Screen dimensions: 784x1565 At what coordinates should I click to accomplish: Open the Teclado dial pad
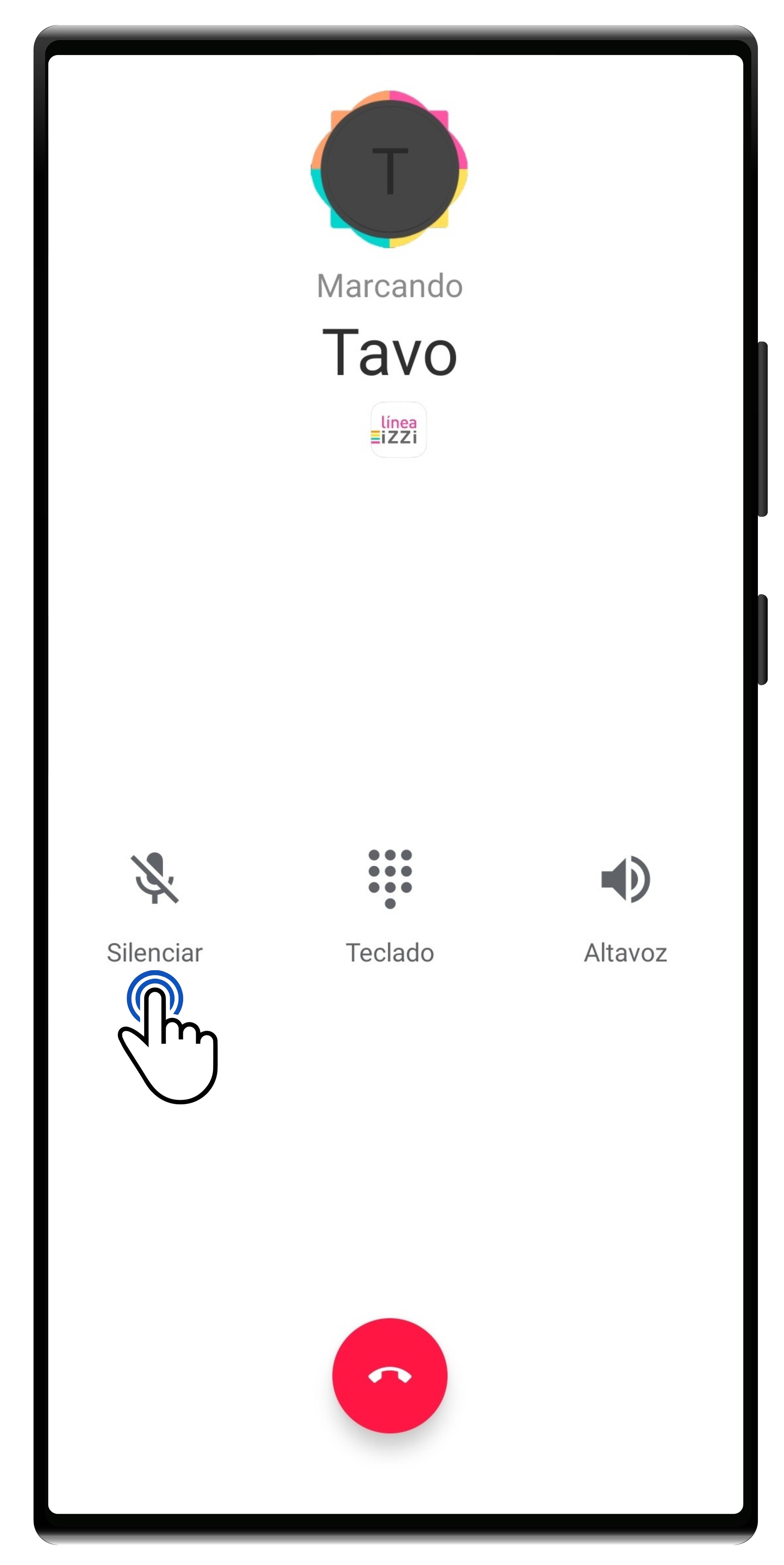(389, 880)
